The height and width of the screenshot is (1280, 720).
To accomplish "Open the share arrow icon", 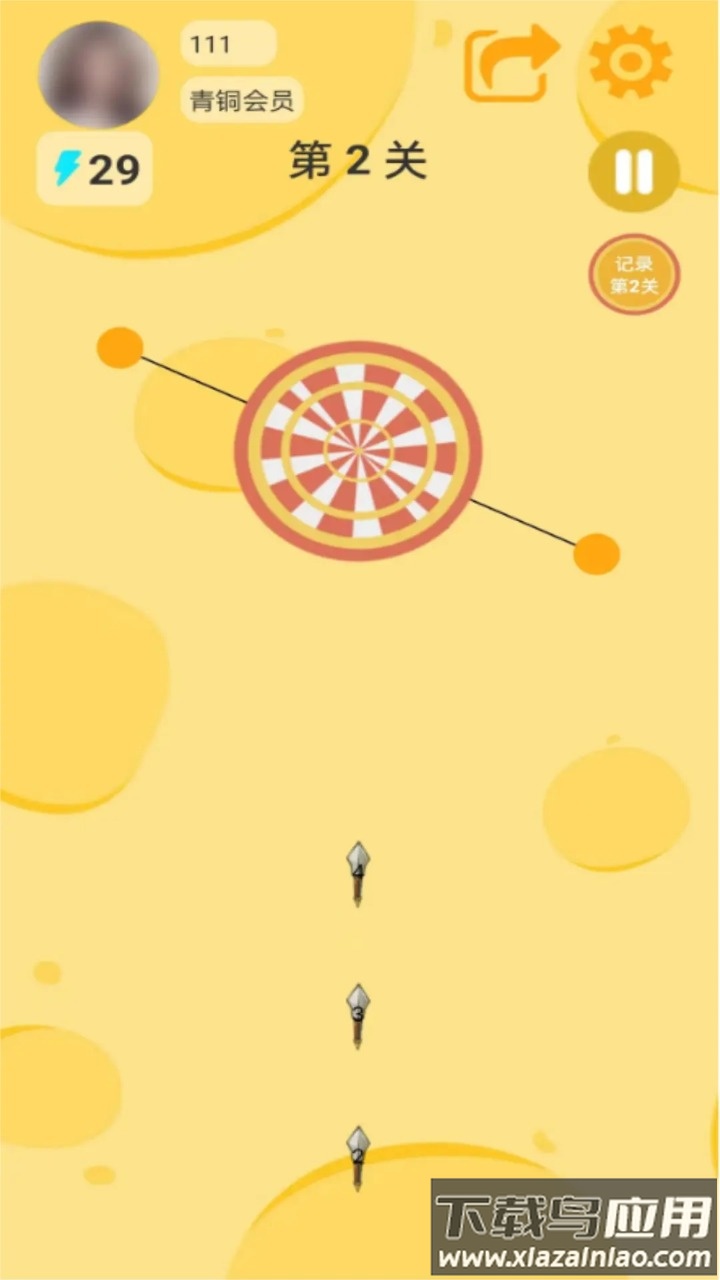I will click(x=511, y=62).
